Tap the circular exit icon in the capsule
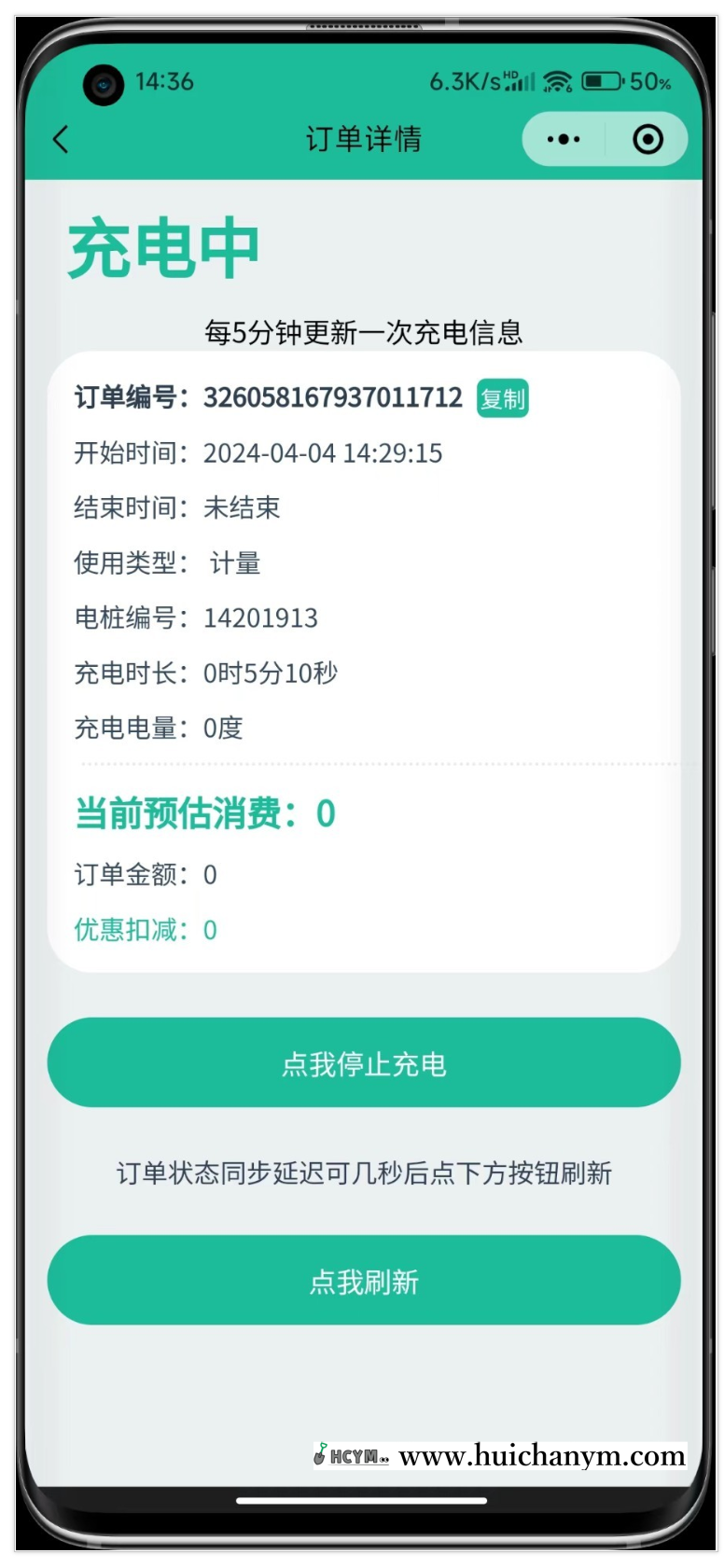Viewport: 724px width, 1568px height. pos(647,138)
